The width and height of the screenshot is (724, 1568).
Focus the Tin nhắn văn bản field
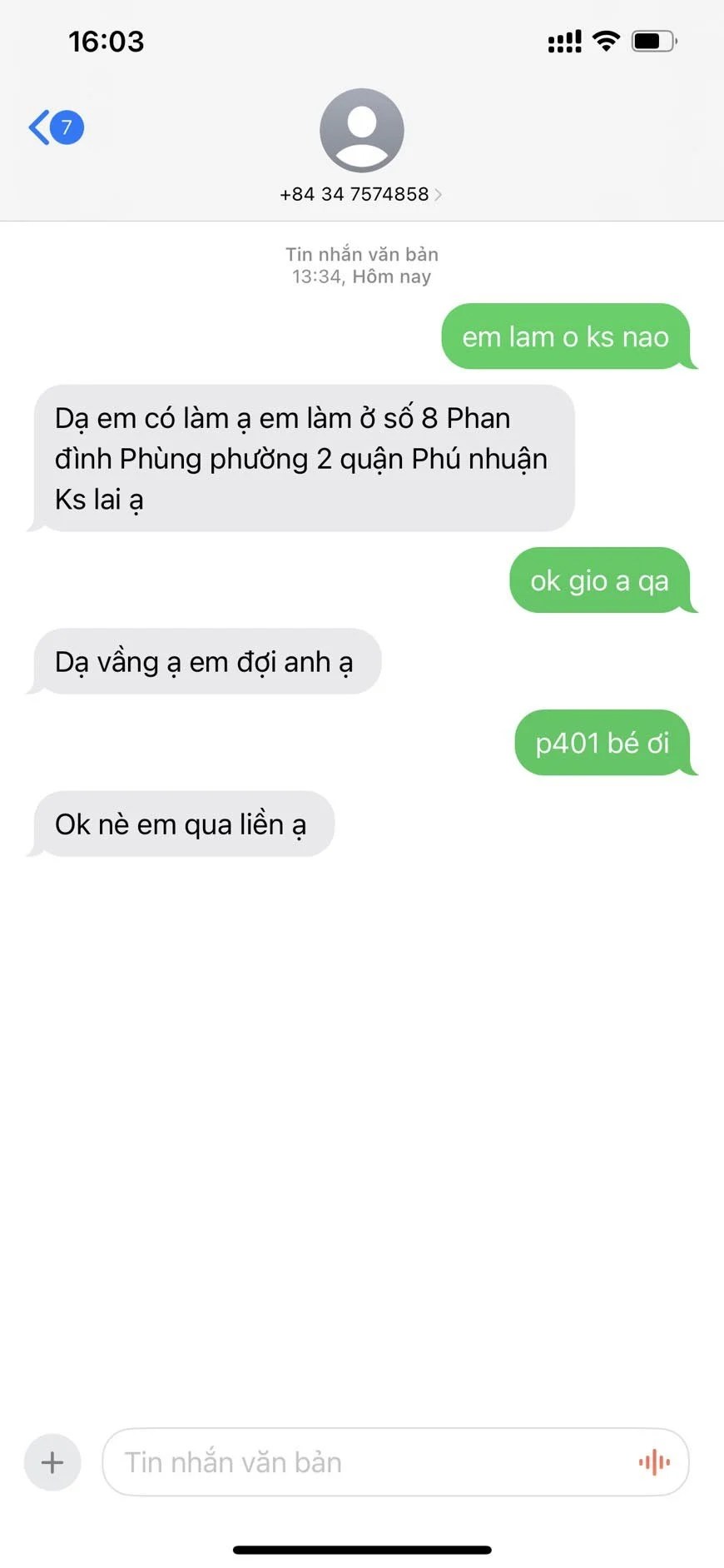click(x=366, y=1462)
